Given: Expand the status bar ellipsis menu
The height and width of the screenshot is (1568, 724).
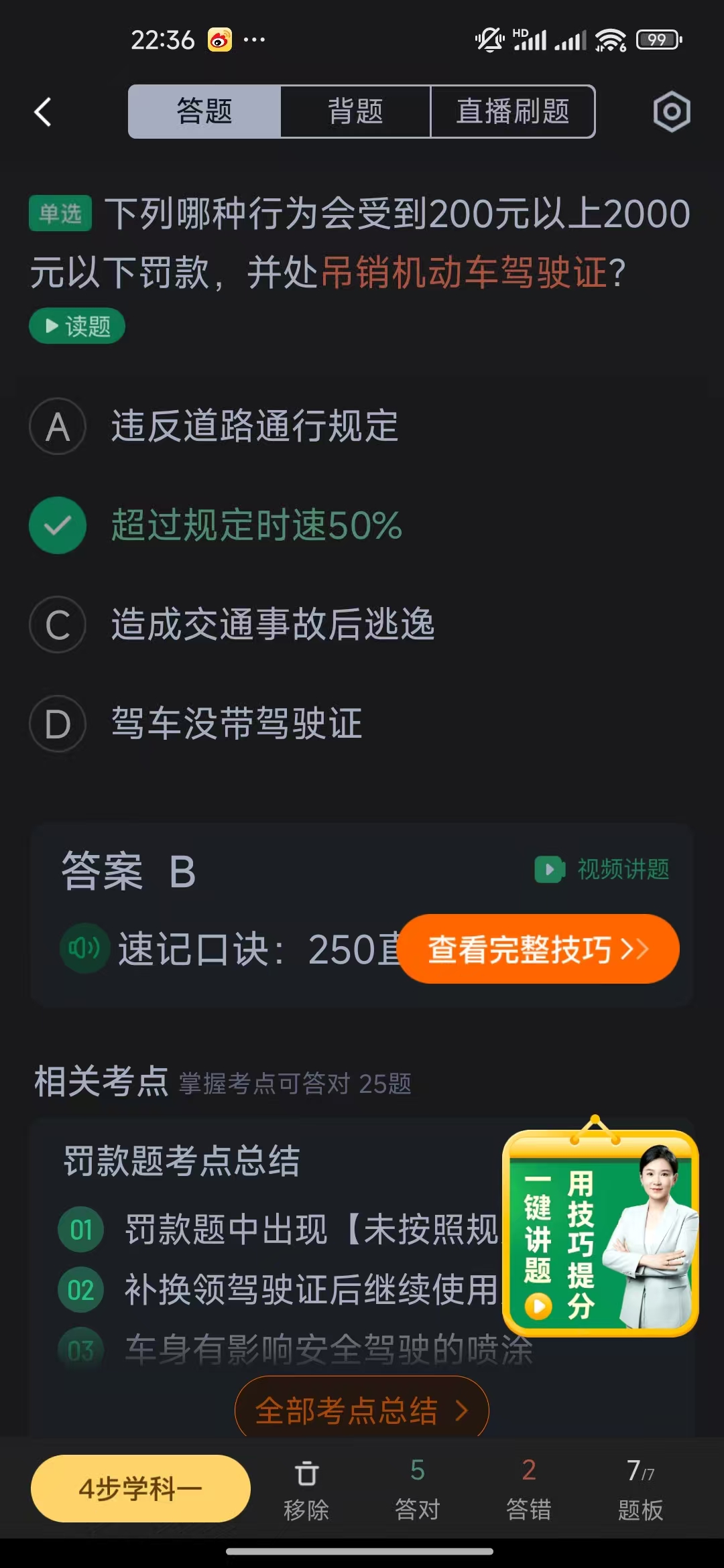Looking at the screenshot, I should (x=255, y=40).
